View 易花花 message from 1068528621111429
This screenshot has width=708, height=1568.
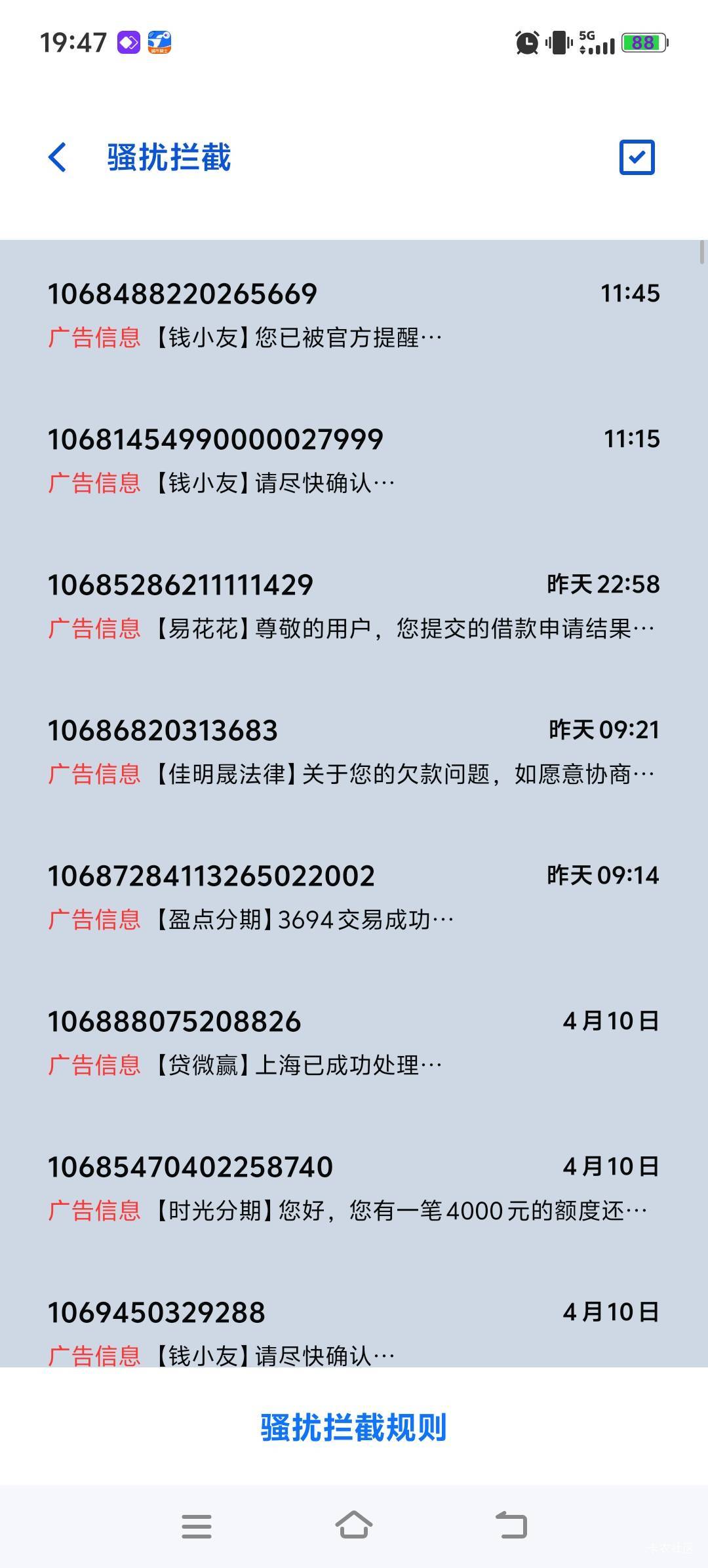[x=354, y=606]
